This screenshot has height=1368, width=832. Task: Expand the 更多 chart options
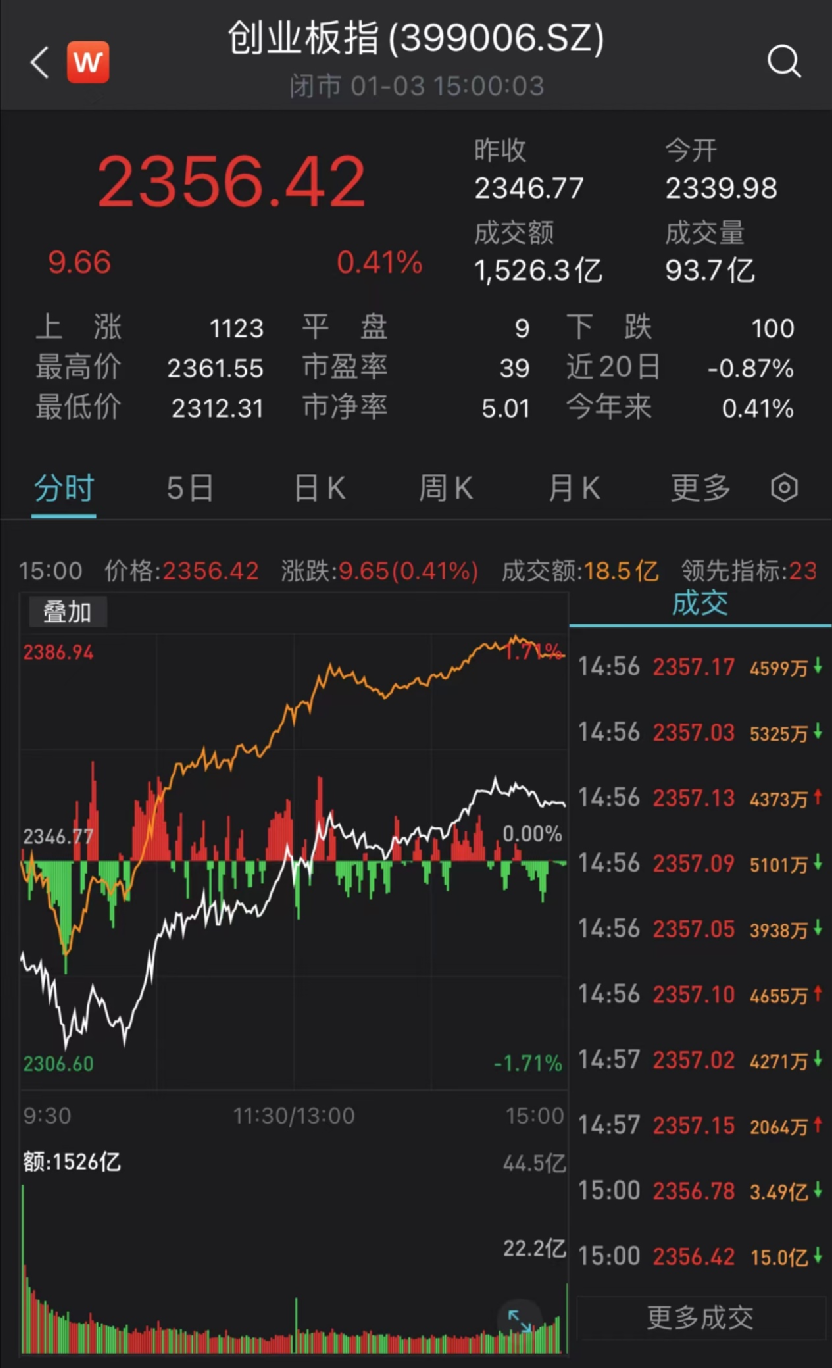tap(700, 489)
